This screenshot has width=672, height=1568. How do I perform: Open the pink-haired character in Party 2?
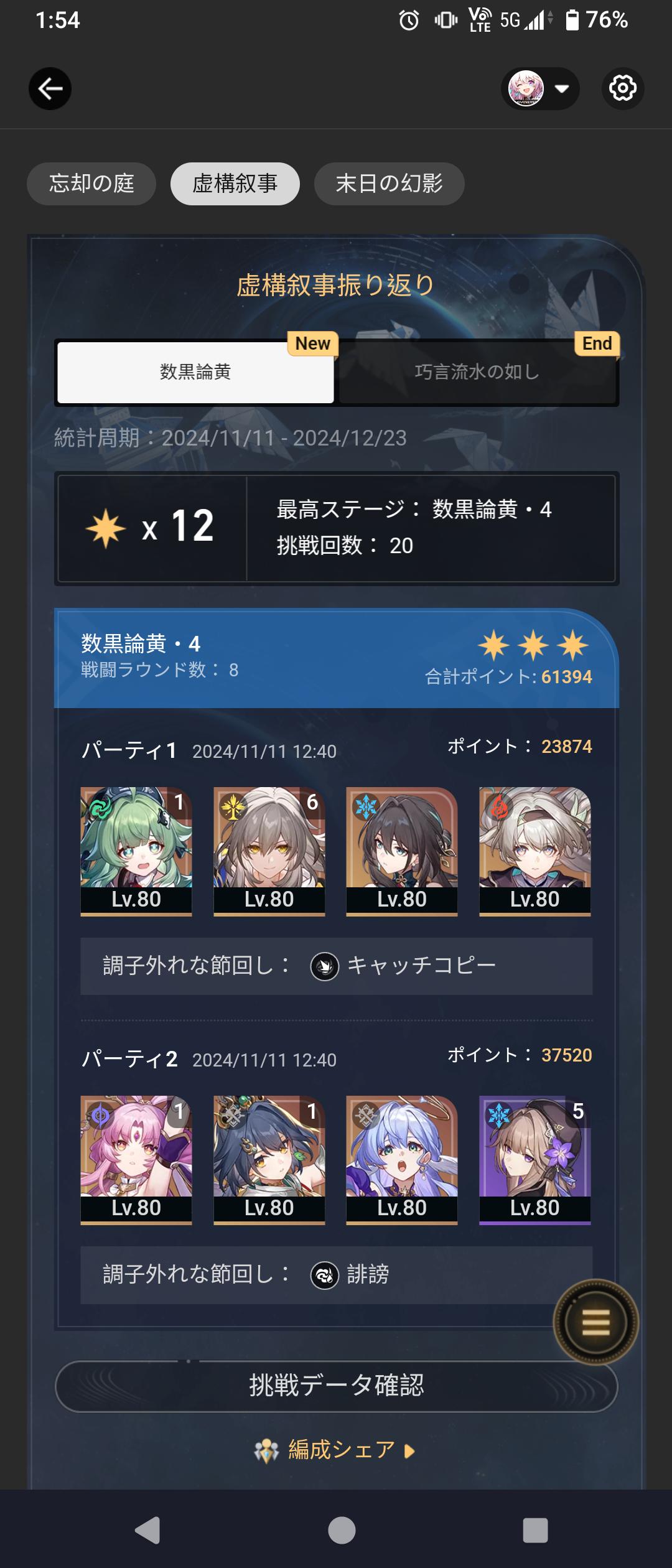(x=136, y=1159)
